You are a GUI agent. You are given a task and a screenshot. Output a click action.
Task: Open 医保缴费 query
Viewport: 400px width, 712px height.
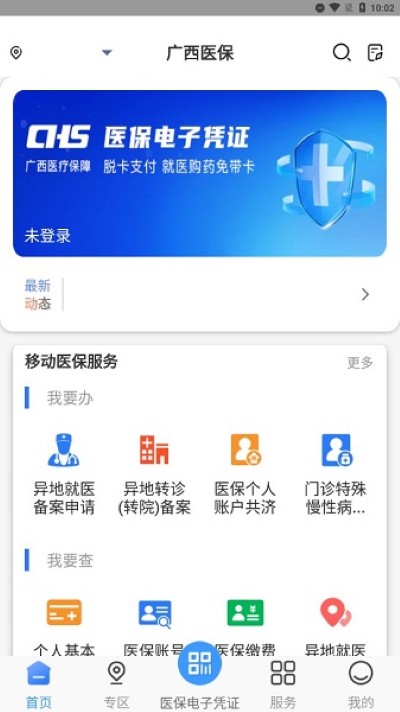(x=245, y=627)
